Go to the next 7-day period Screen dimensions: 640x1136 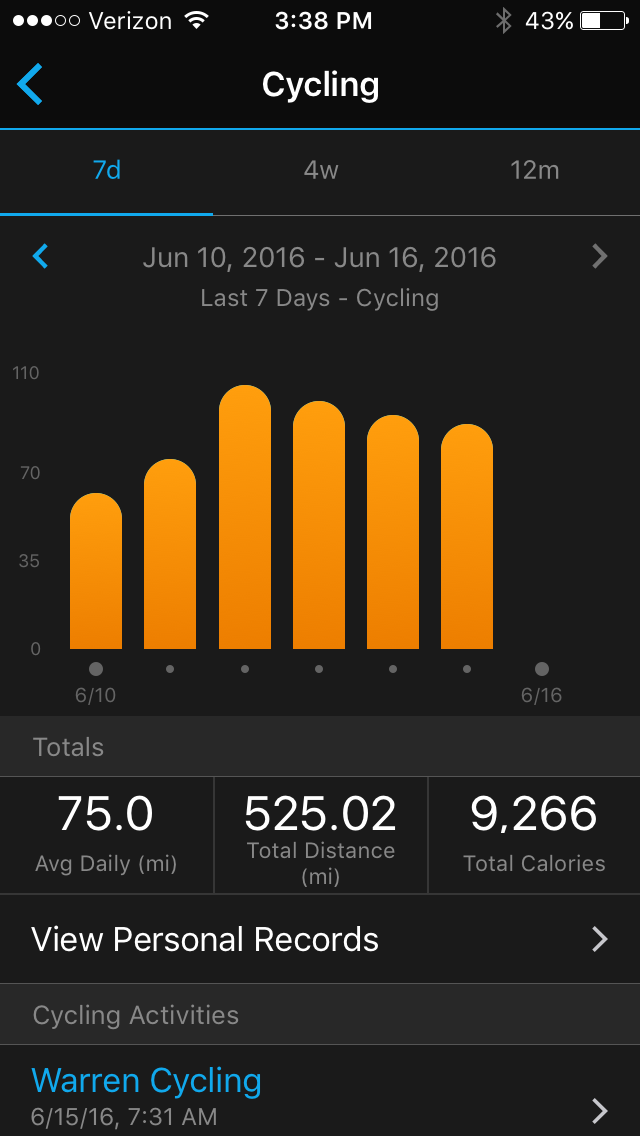click(x=599, y=257)
